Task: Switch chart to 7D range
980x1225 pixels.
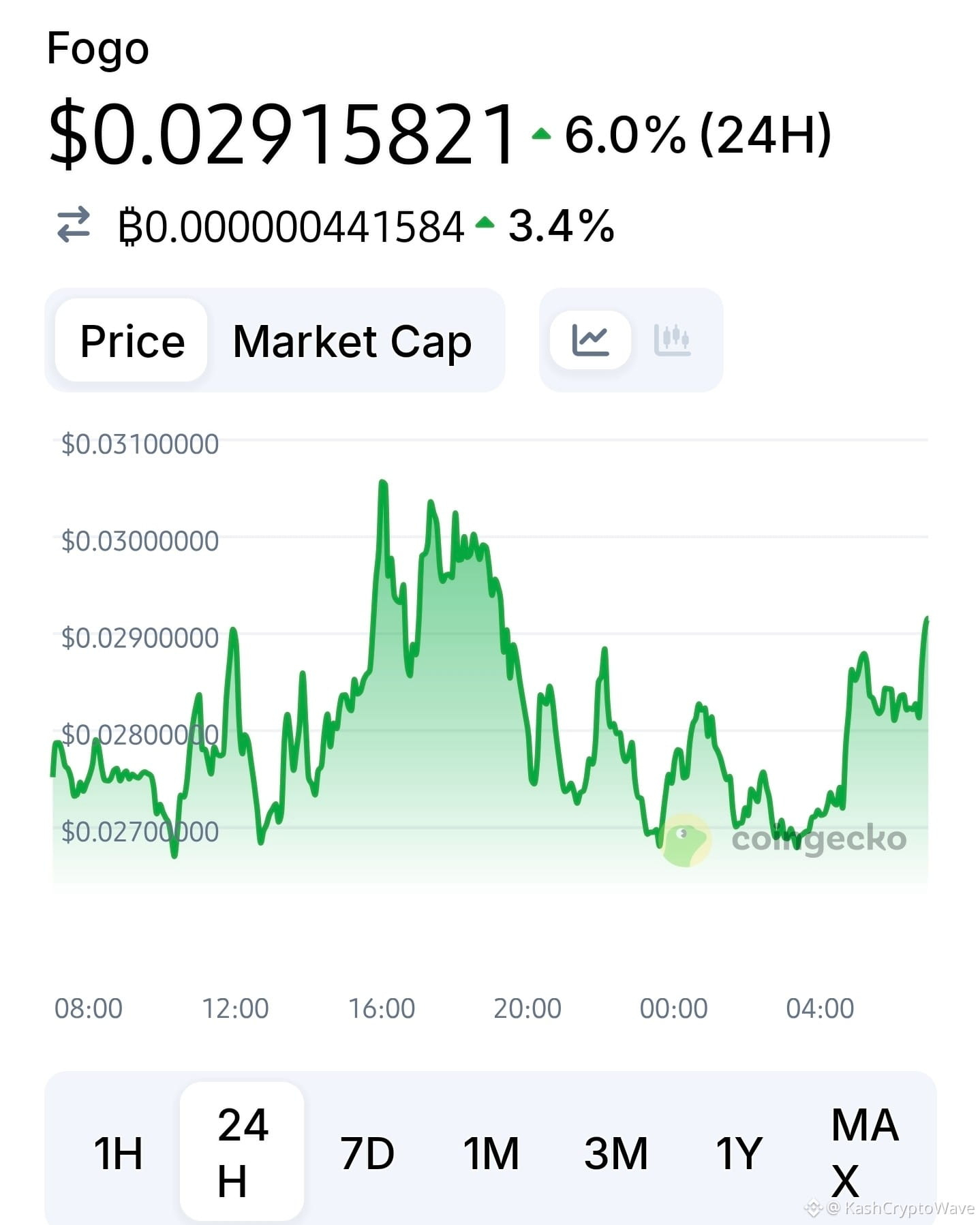Action: (367, 1153)
